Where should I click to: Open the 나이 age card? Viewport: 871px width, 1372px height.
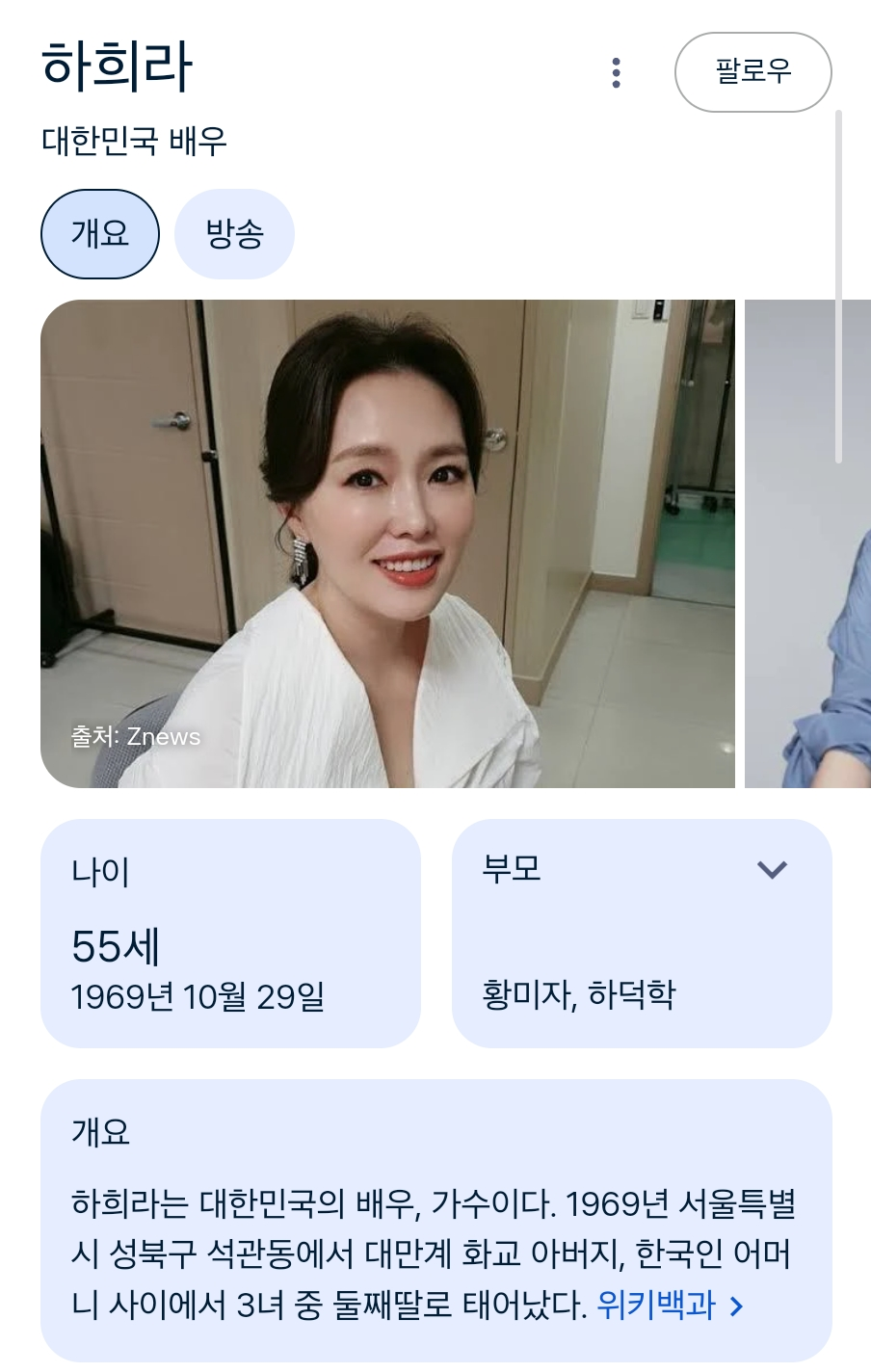tap(230, 933)
